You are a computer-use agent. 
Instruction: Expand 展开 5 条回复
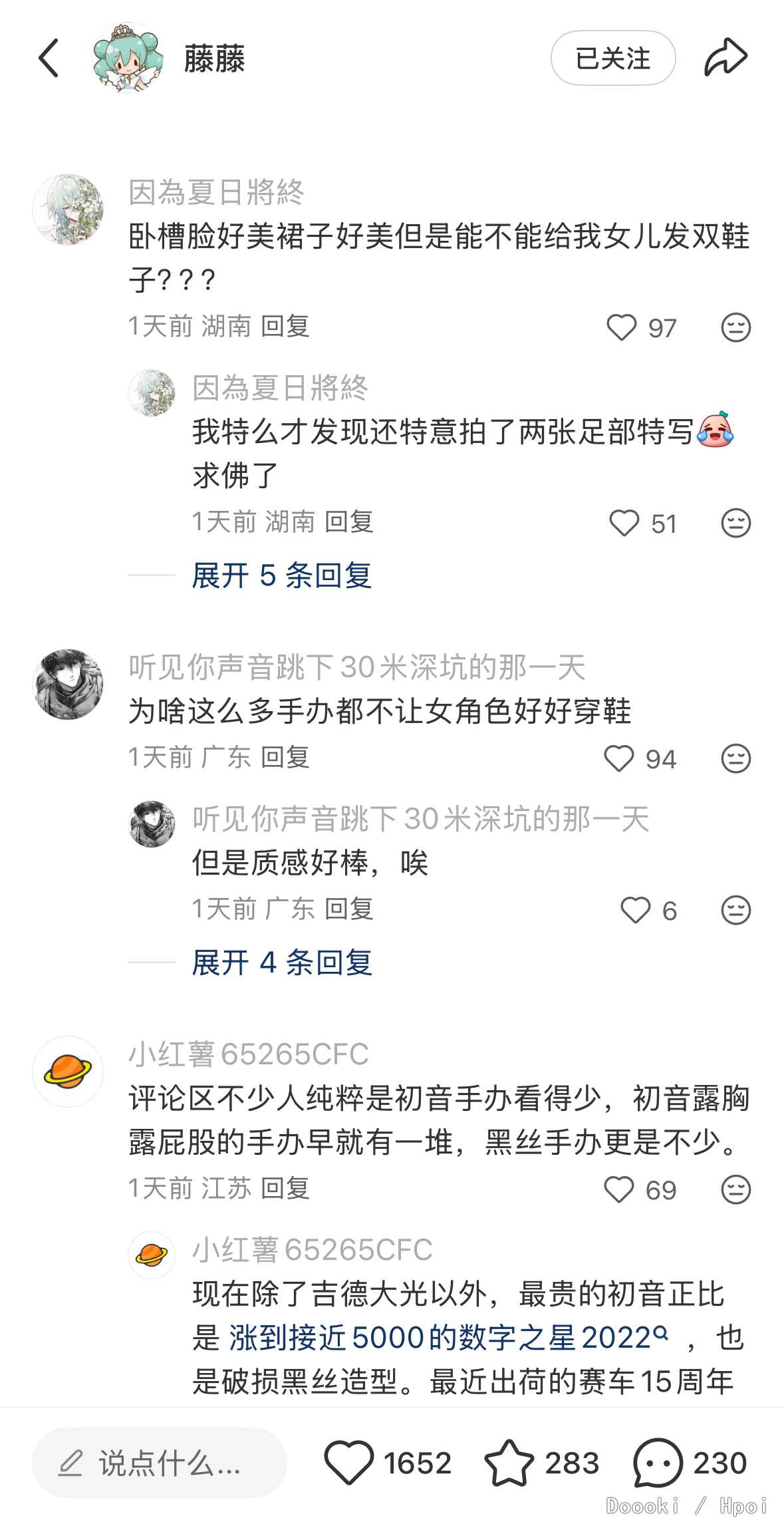tap(281, 575)
